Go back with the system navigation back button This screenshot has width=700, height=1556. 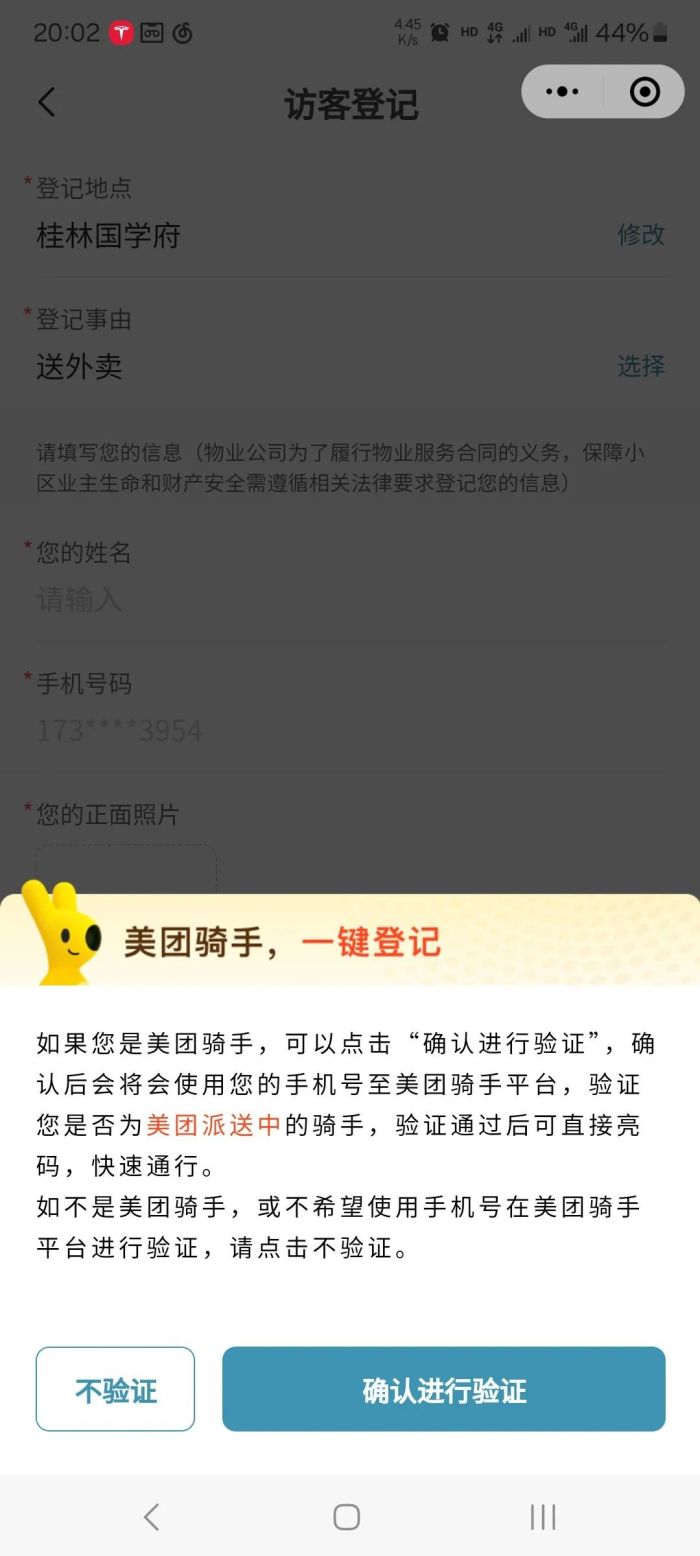(x=151, y=1517)
